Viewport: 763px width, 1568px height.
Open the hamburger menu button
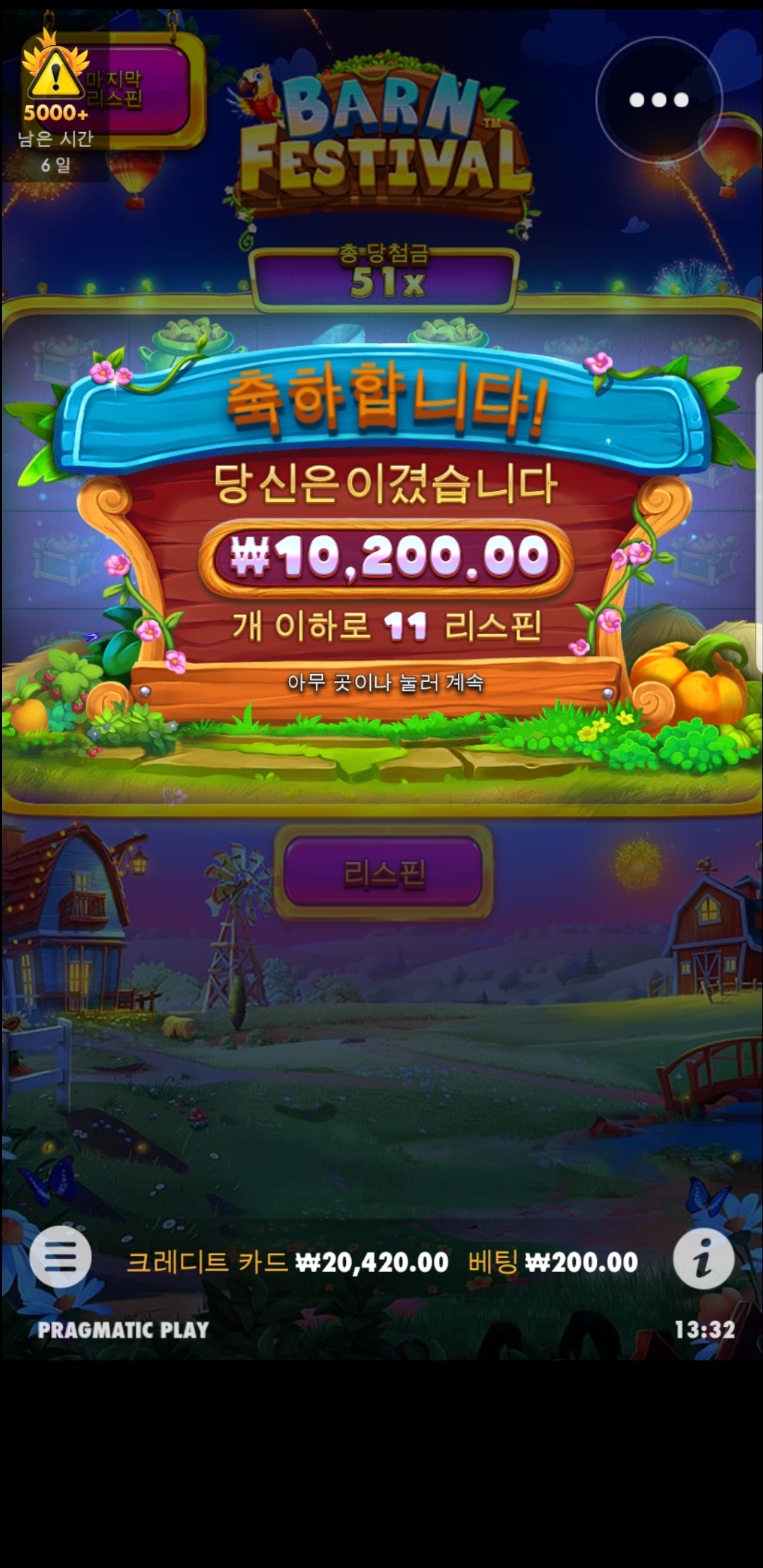(61, 1258)
